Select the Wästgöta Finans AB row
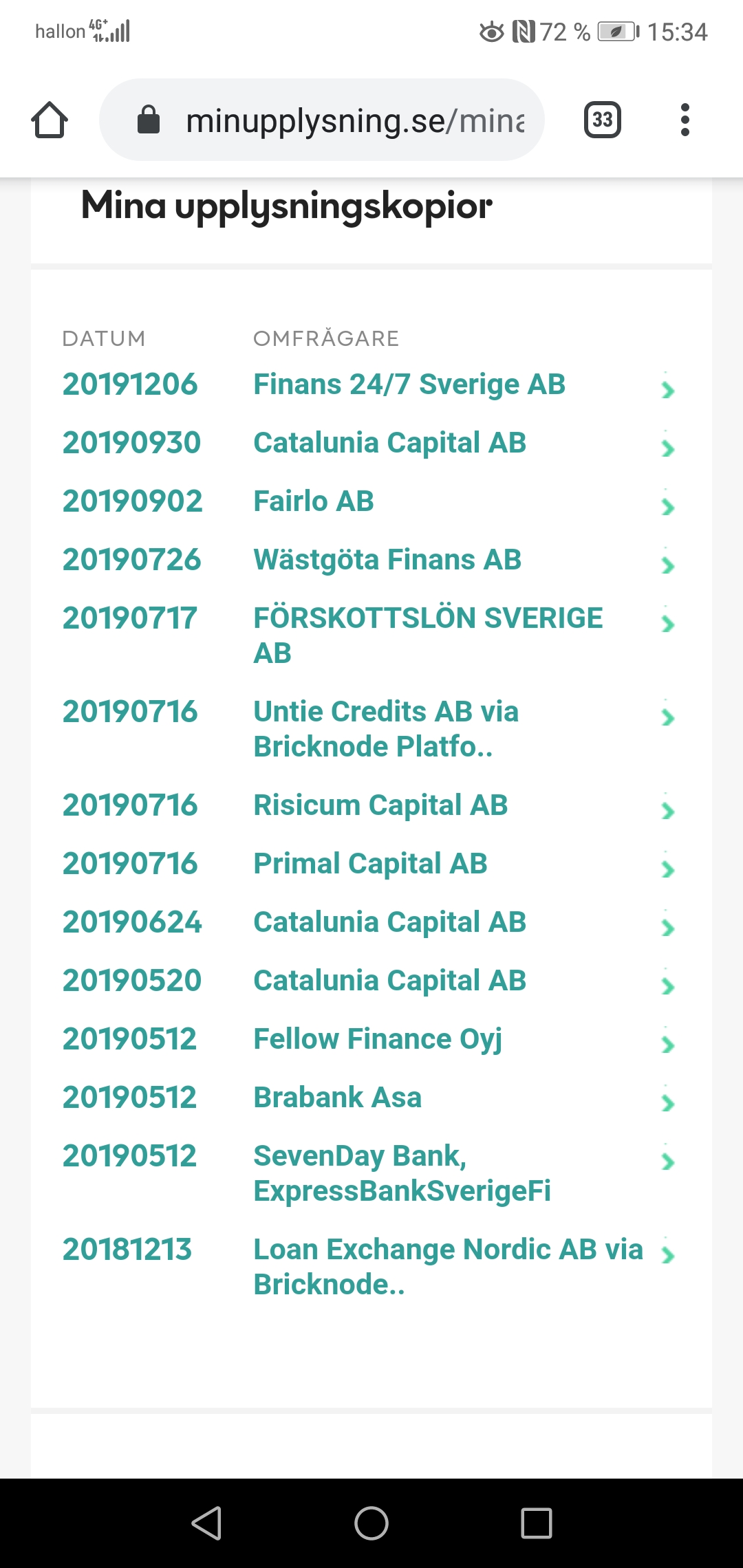The image size is (743, 1568). coord(387,560)
